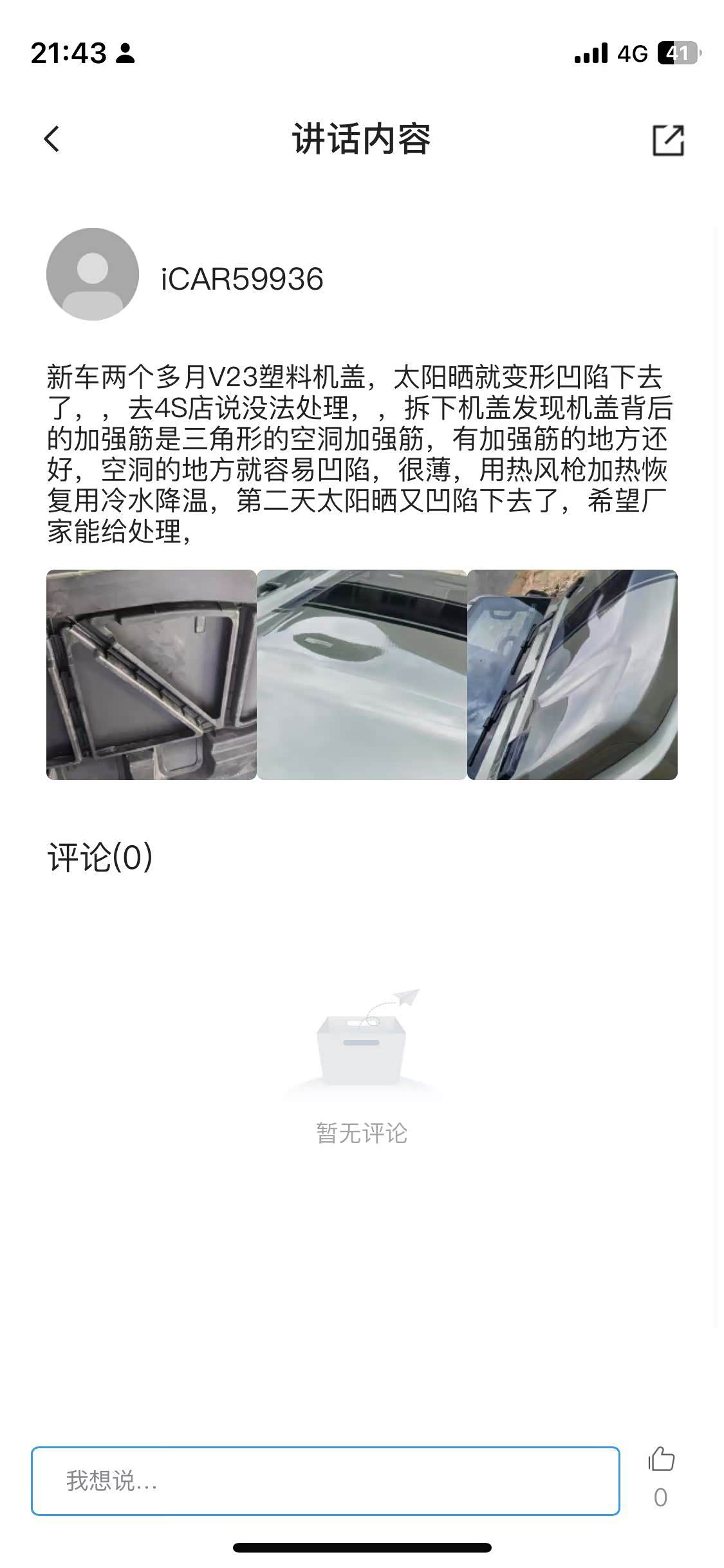Open the photo of hood reinforcement ribs
The height and width of the screenshot is (1568, 724).
click(151, 675)
